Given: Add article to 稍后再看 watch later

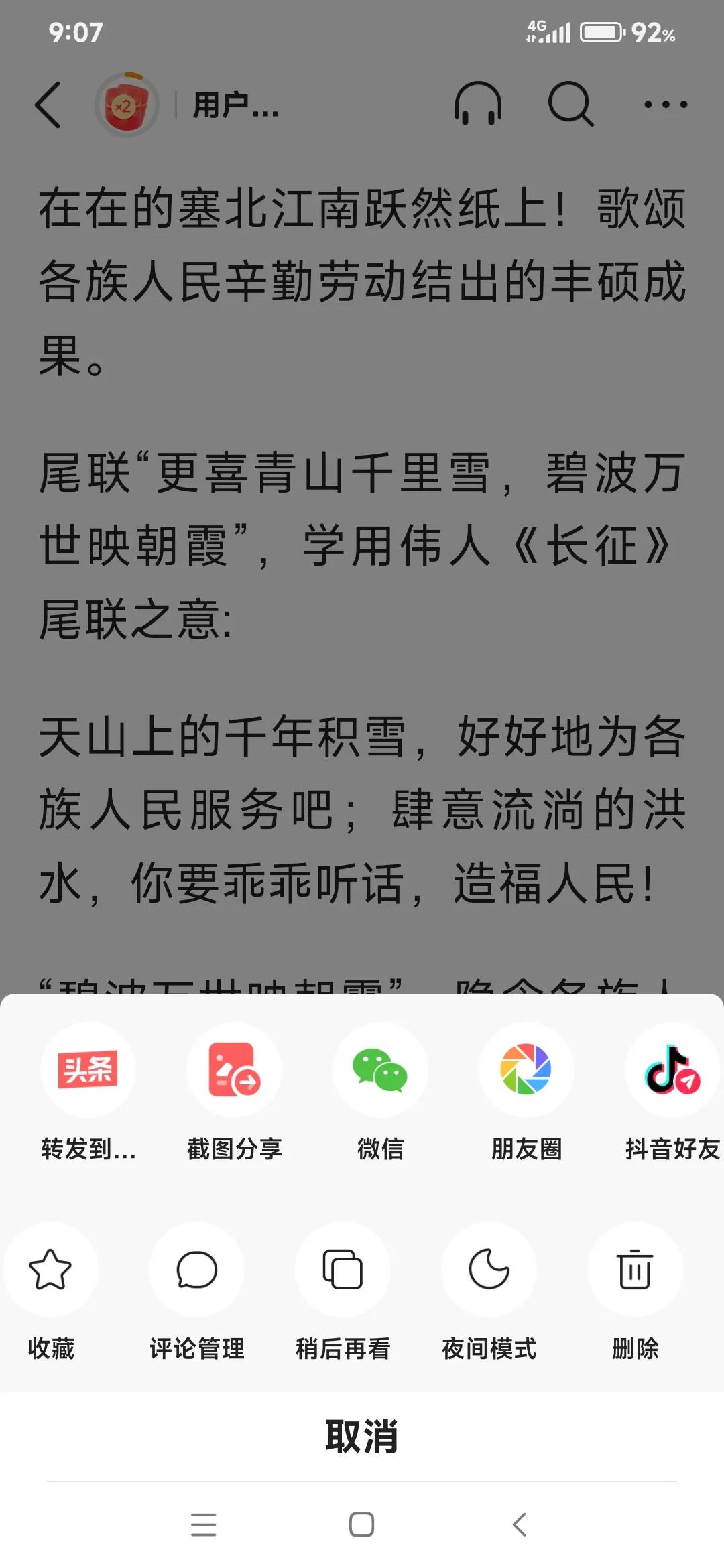Looking at the screenshot, I should pos(343,1270).
